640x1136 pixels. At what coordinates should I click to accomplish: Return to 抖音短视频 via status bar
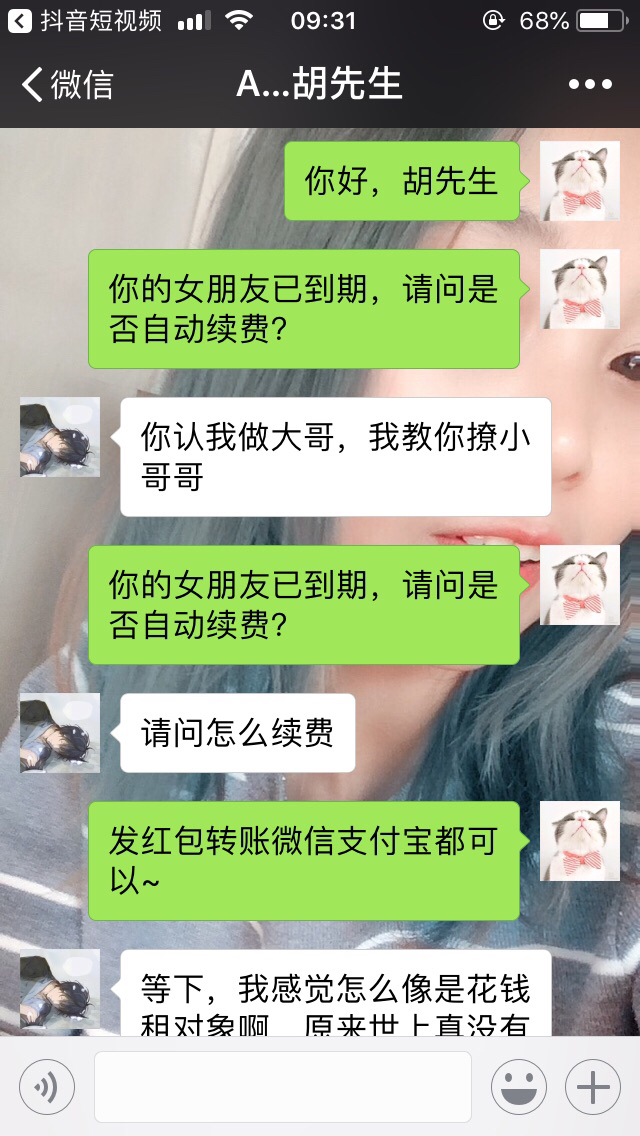(84, 20)
